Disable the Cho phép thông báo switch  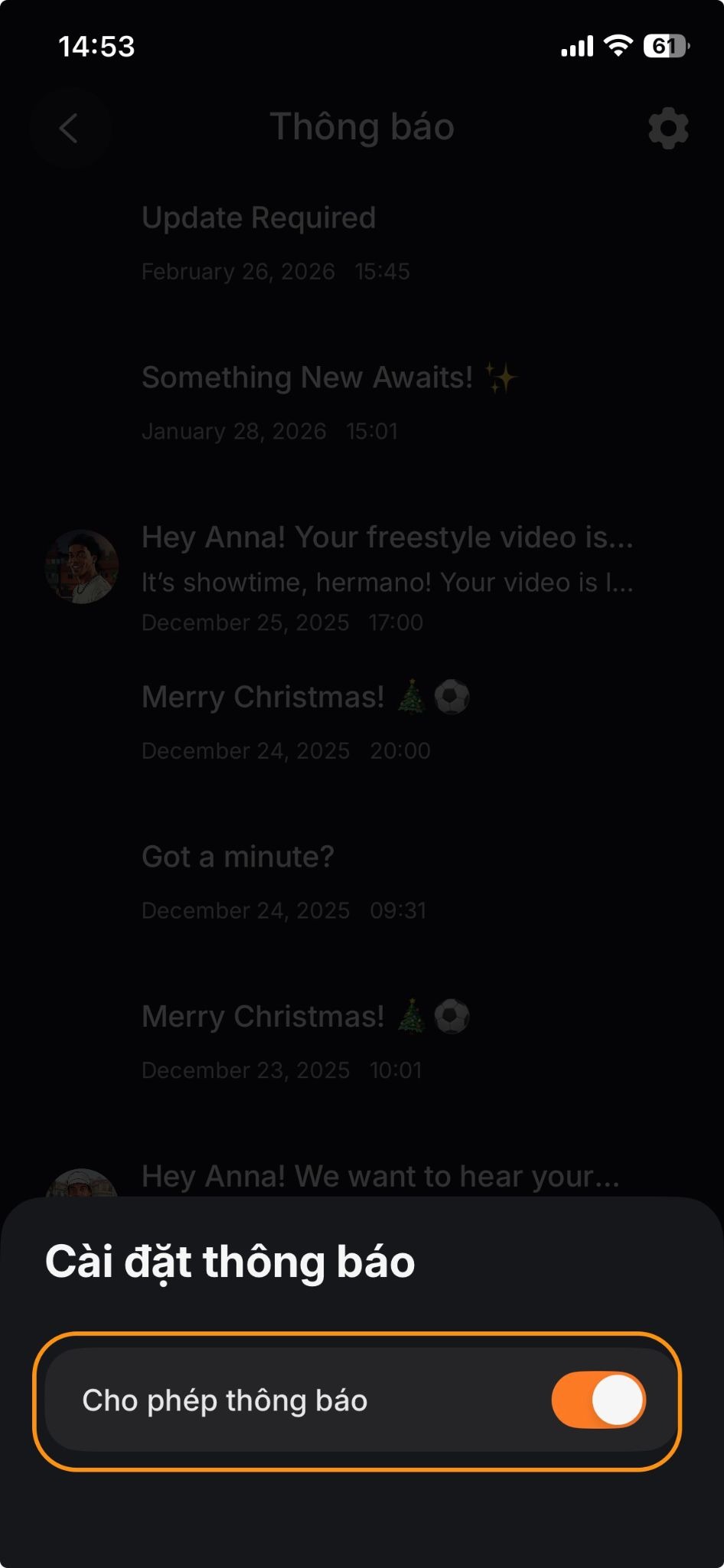(598, 1400)
